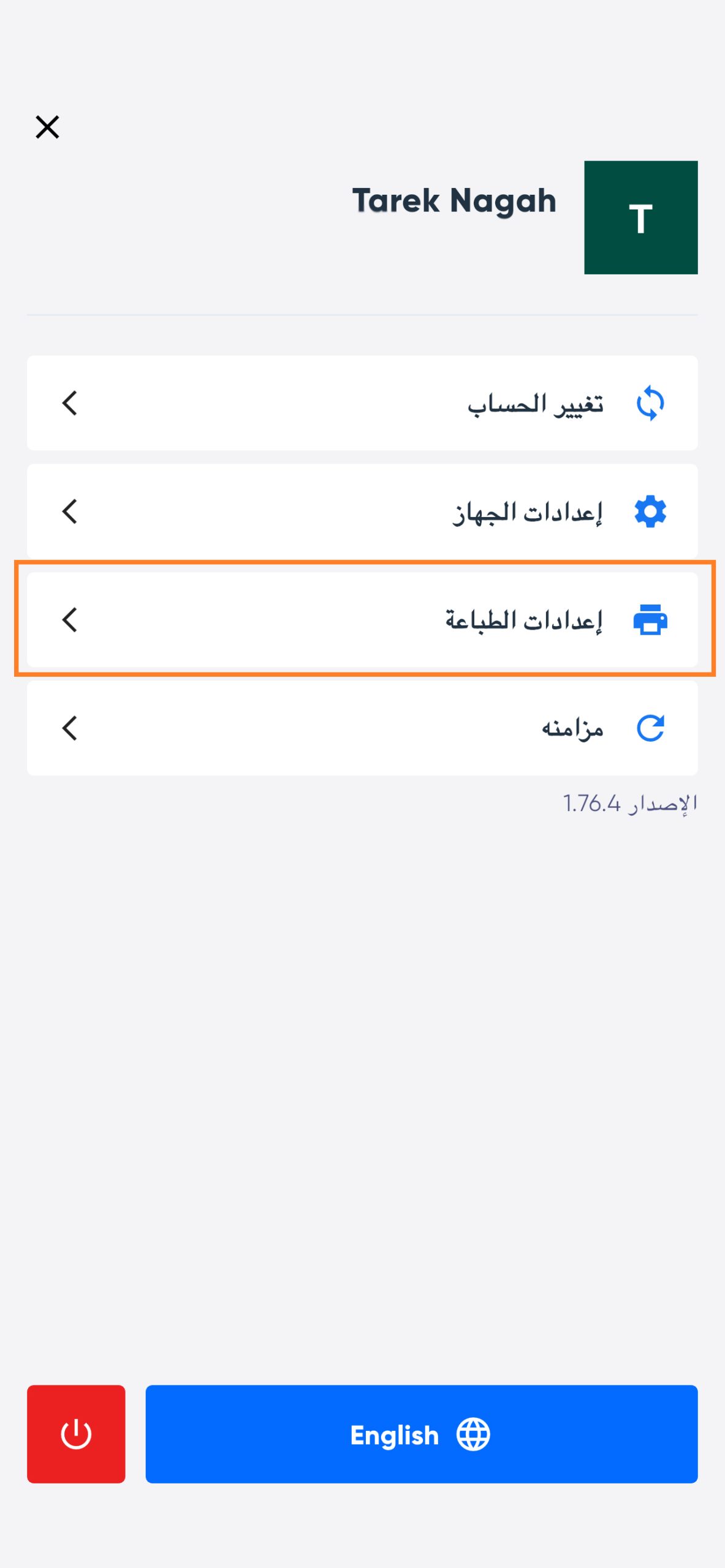Image resolution: width=725 pixels, height=1568 pixels.
Task: Tap the red power button to log out
Action: [76, 1433]
